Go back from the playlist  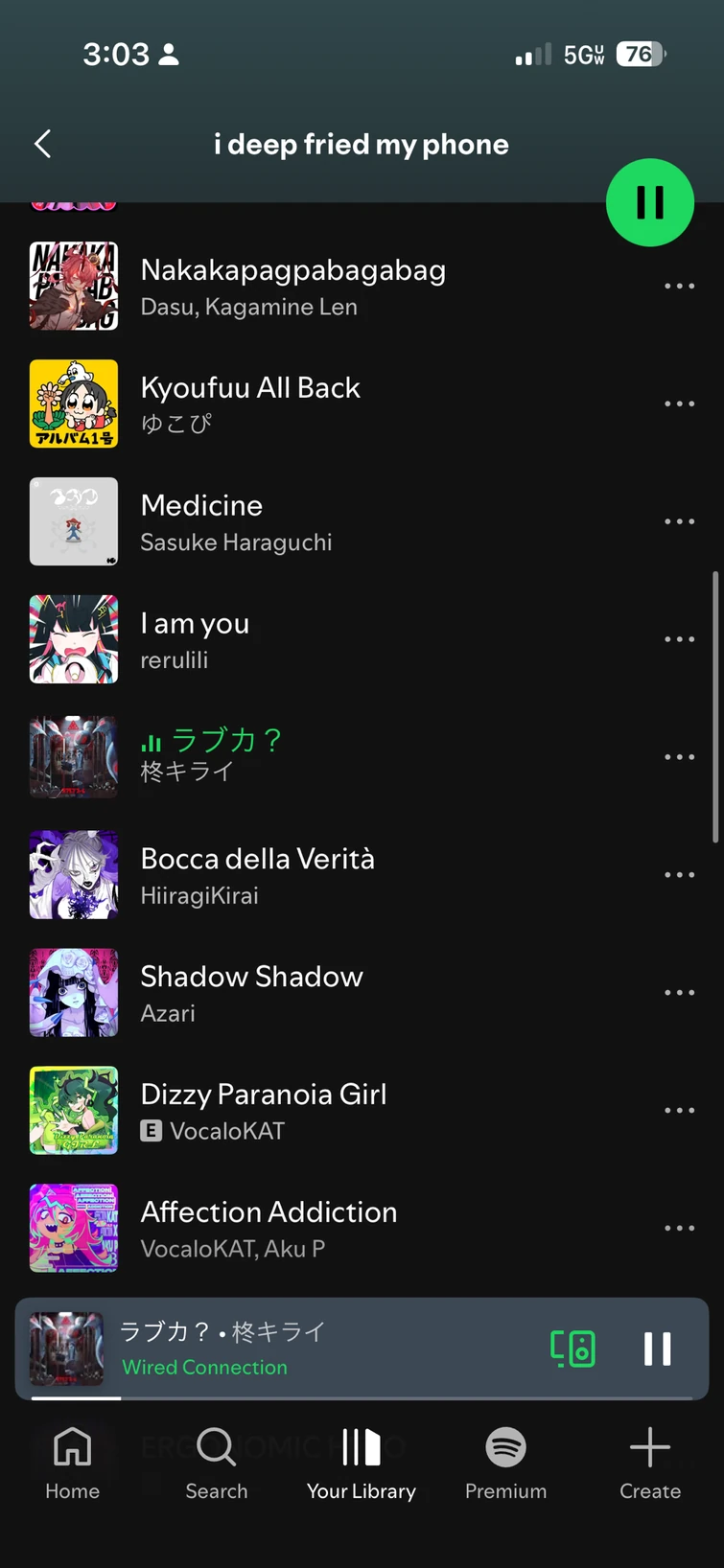point(42,145)
